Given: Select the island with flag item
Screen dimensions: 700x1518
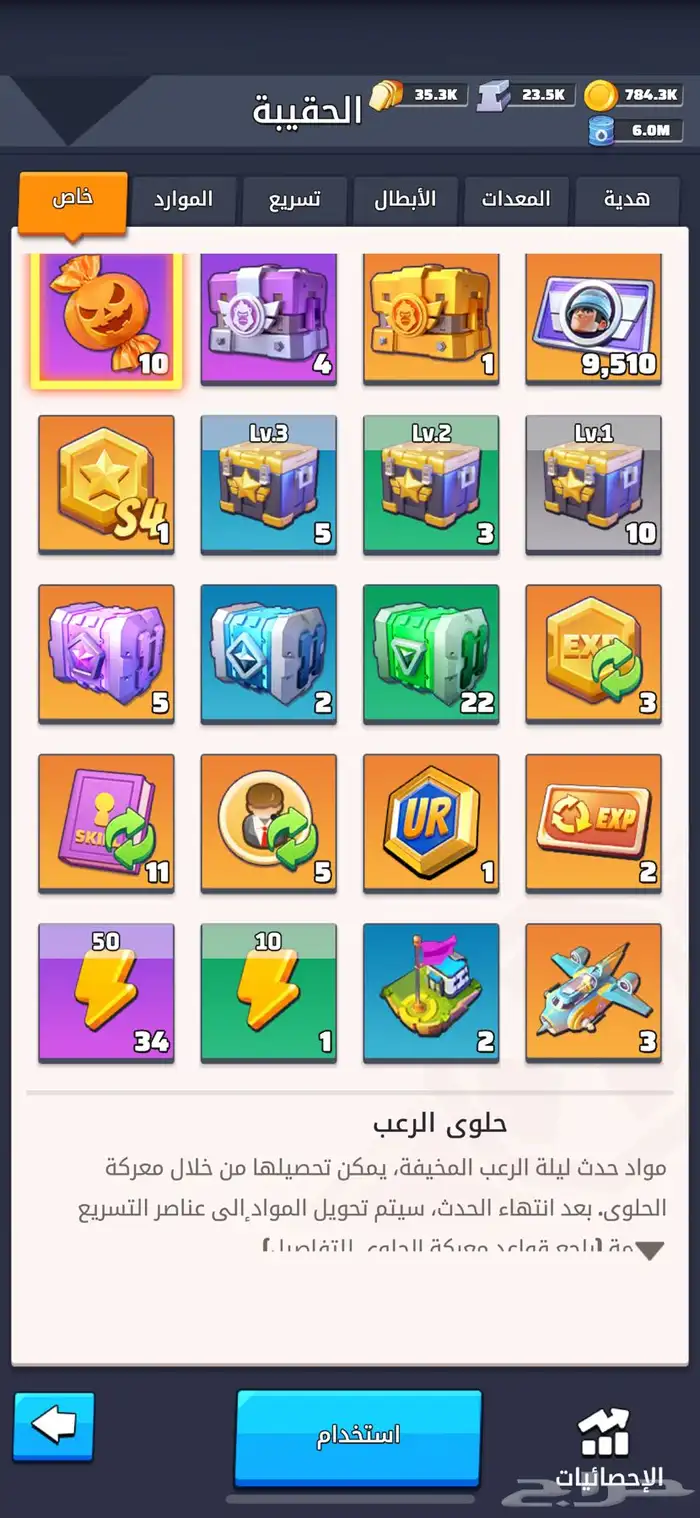Looking at the screenshot, I should (x=431, y=991).
